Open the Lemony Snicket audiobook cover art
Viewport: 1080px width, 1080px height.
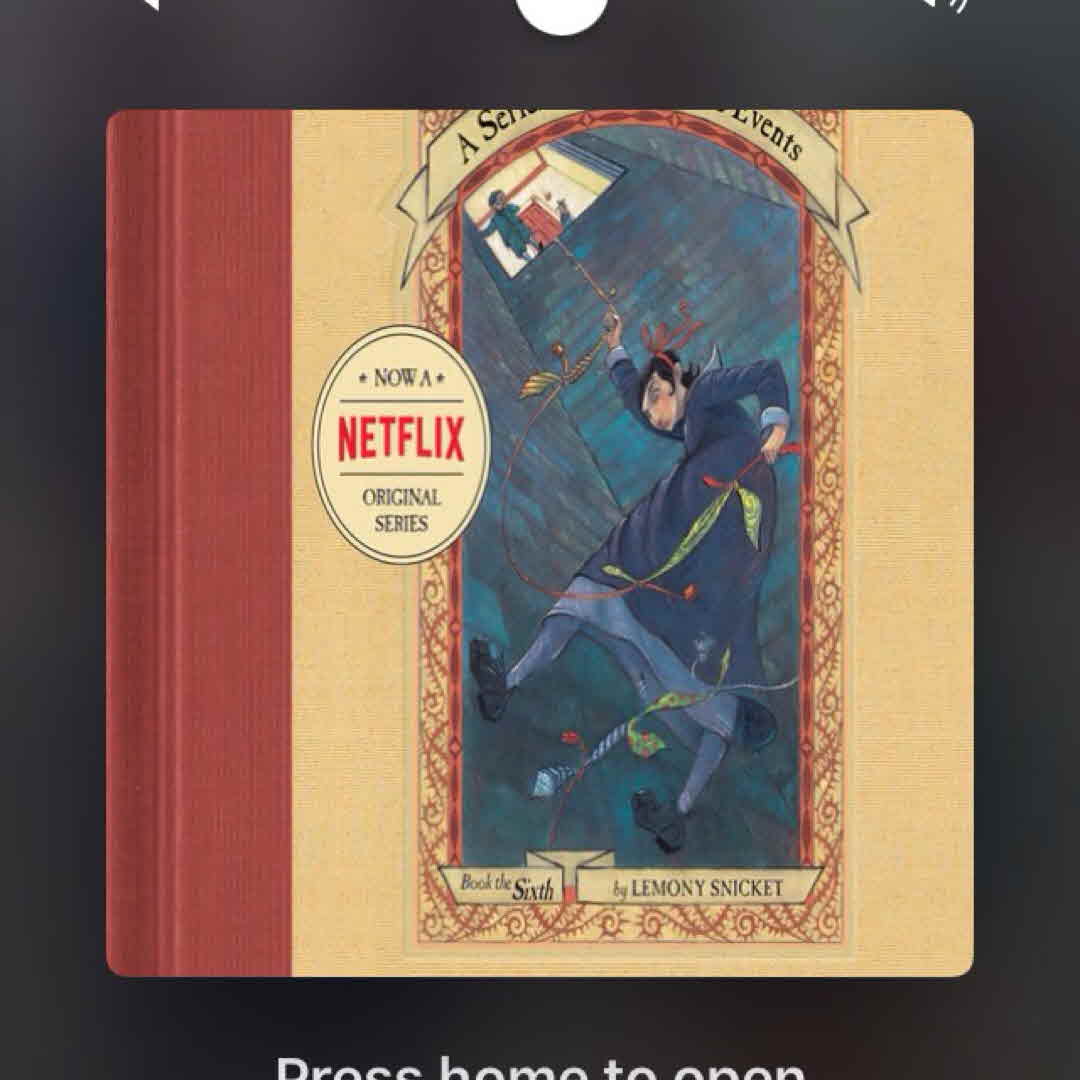click(x=540, y=542)
